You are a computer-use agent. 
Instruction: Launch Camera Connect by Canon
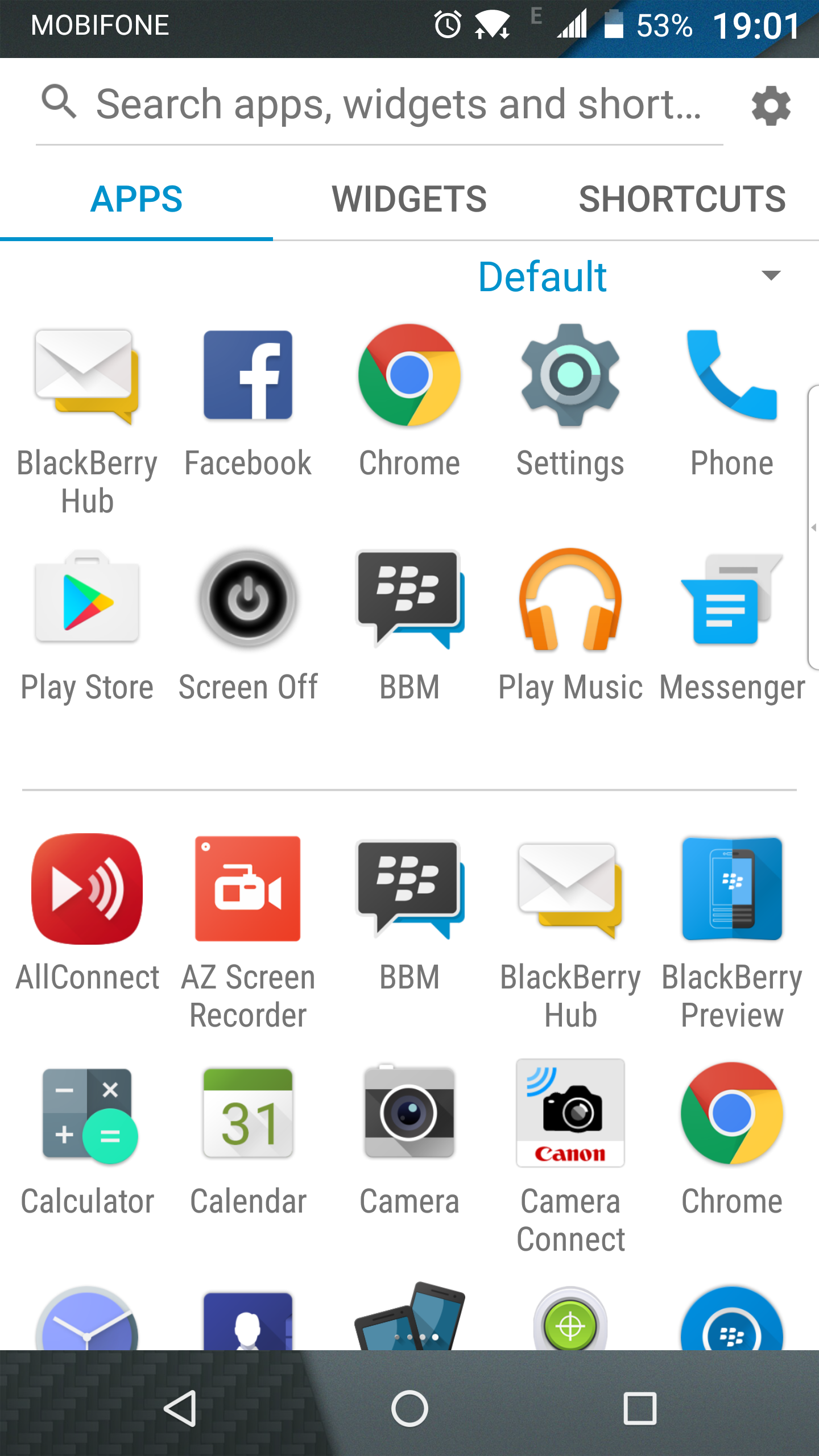coord(570,1157)
